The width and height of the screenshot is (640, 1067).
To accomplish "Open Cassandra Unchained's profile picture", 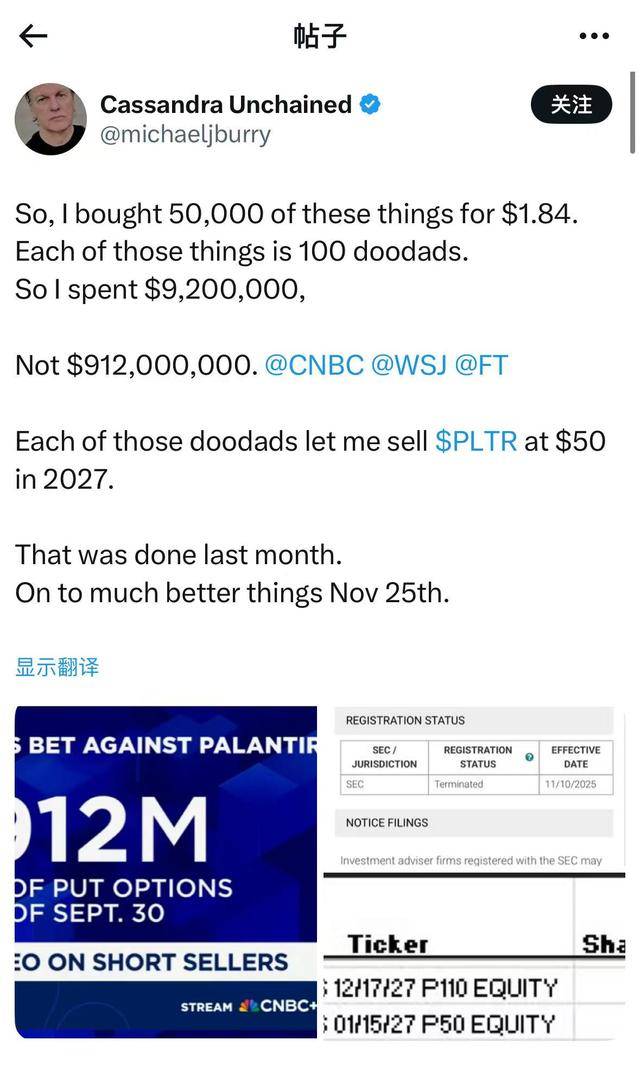I will [50, 119].
